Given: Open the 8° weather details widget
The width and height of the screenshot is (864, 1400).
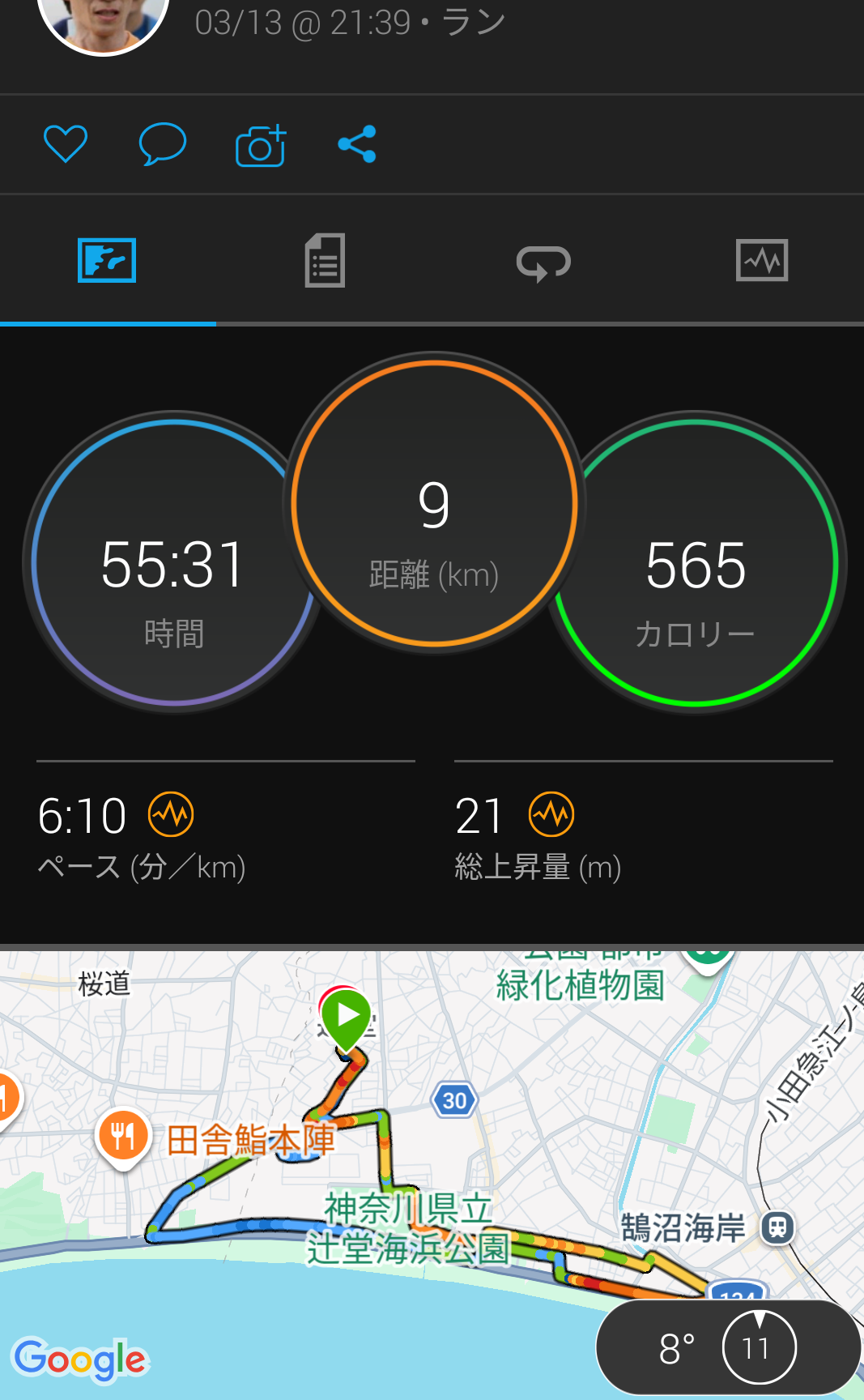Looking at the screenshot, I should pyautogui.click(x=727, y=1347).
